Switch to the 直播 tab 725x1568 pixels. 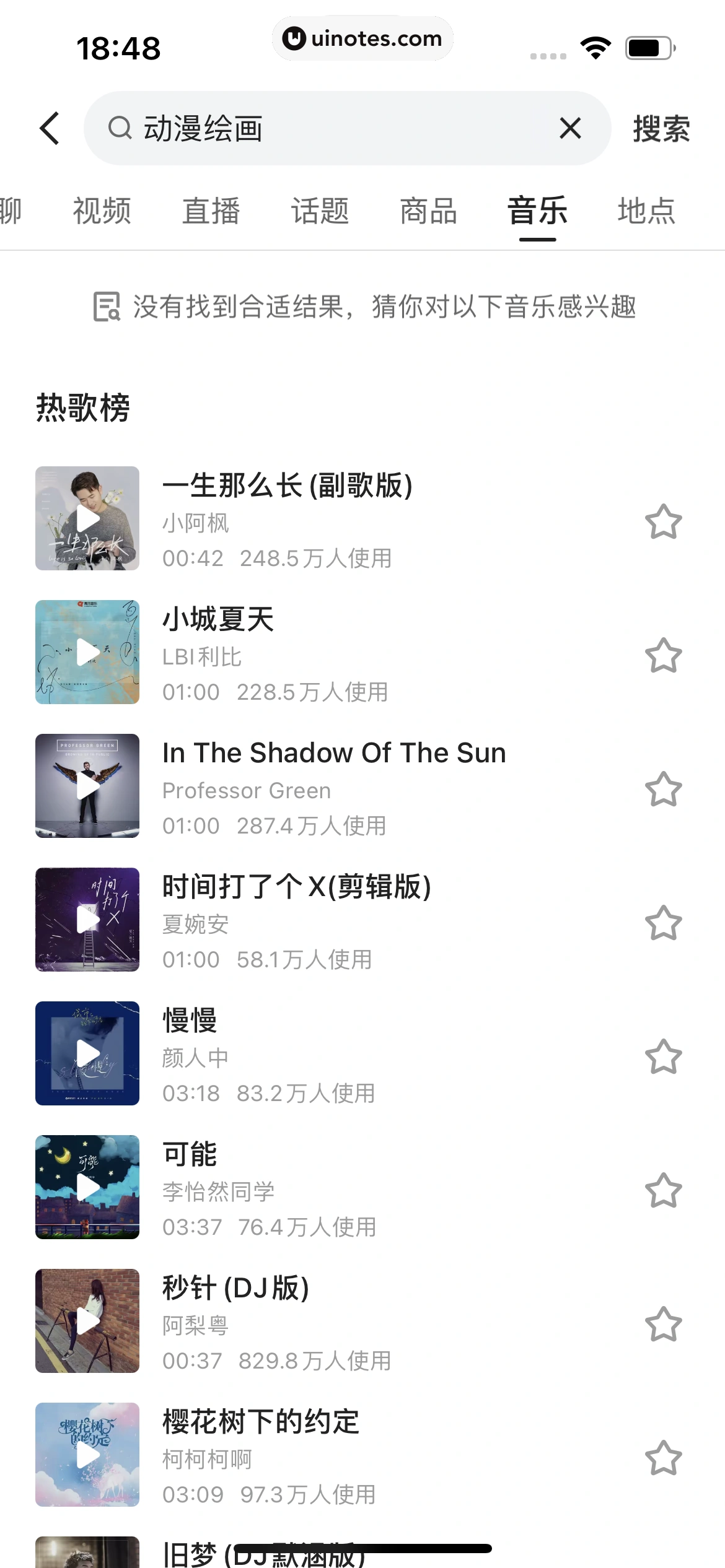(x=211, y=211)
